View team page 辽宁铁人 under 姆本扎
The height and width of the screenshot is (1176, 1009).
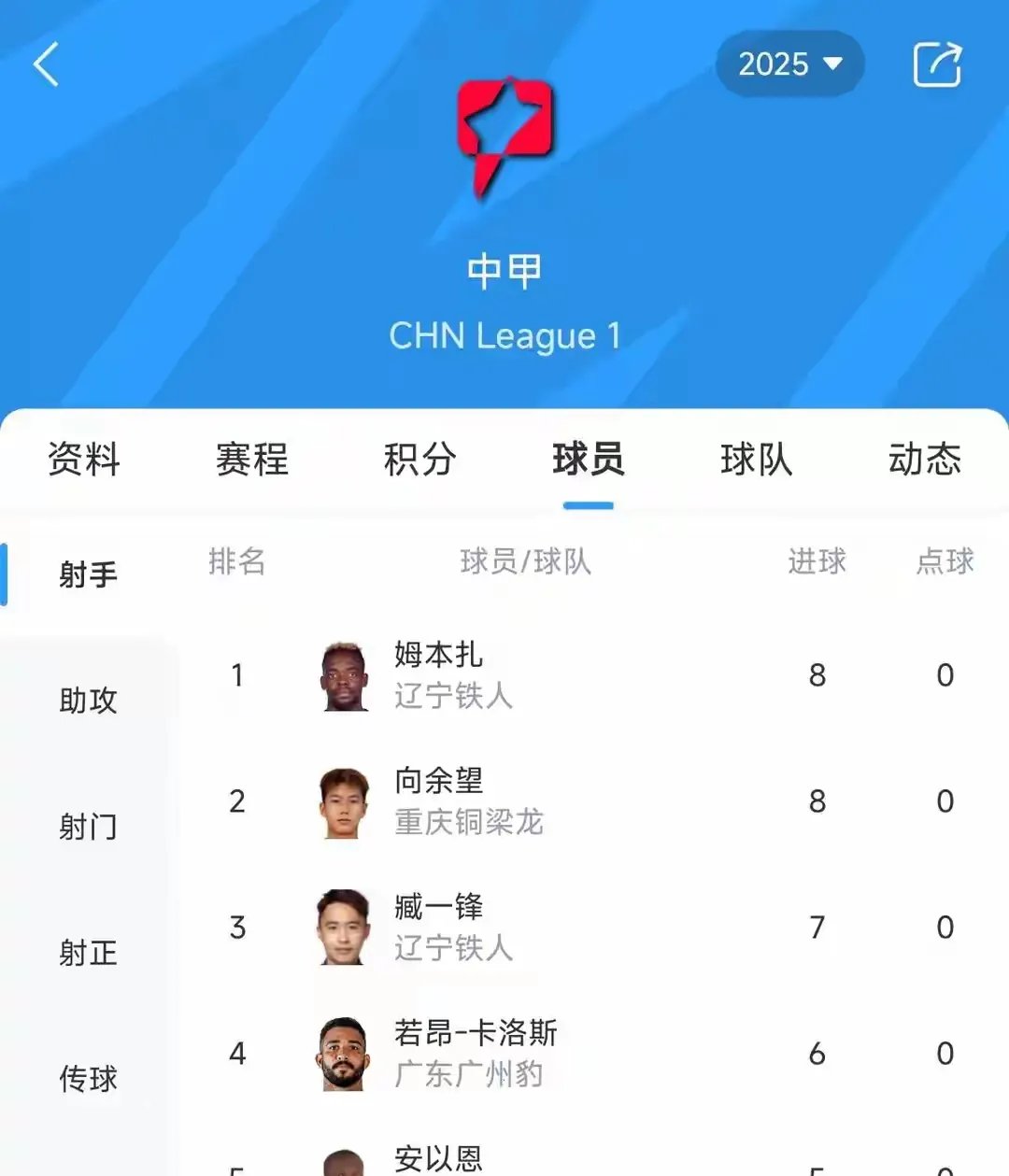(452, 696)
